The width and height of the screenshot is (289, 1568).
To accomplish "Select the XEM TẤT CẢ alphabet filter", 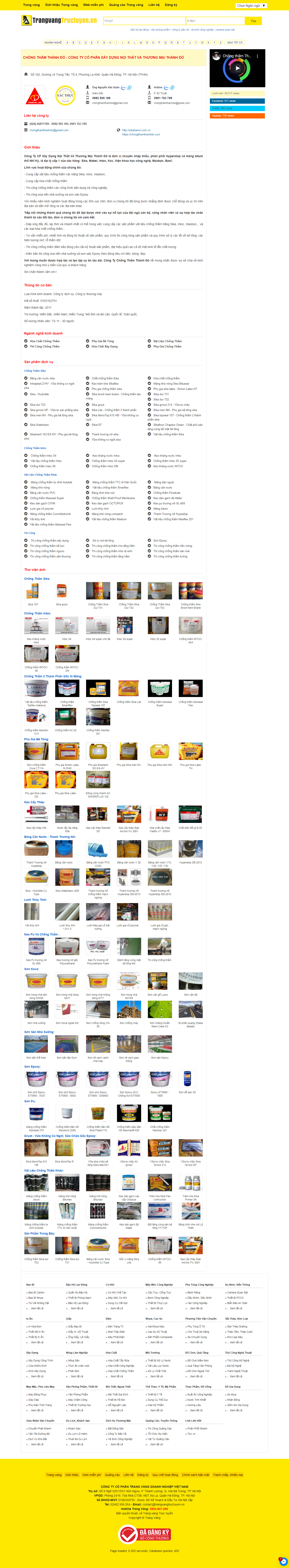I will 235,43.
